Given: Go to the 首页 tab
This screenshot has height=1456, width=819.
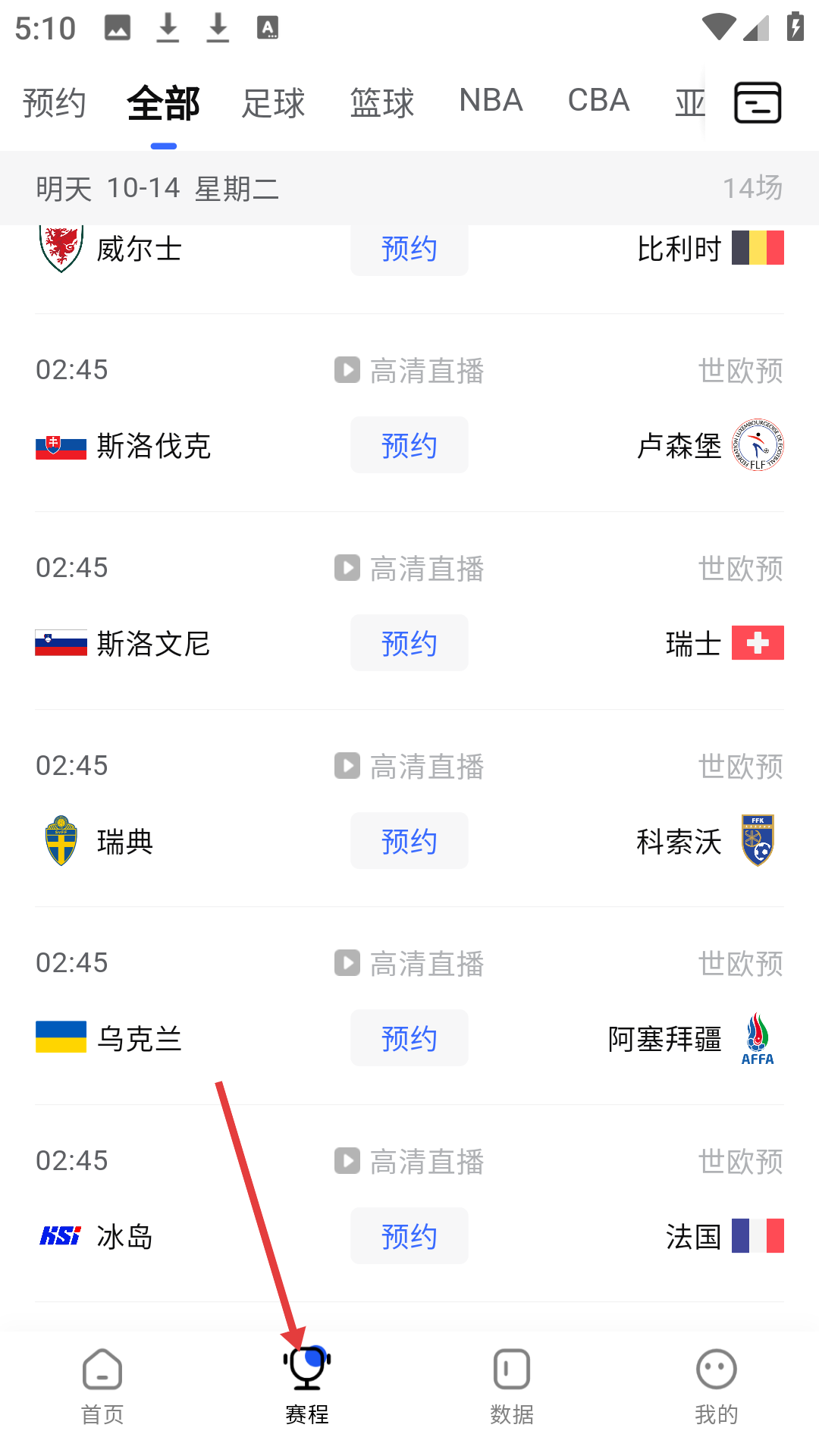Looking at the screenshot, I should point(102,1386).
